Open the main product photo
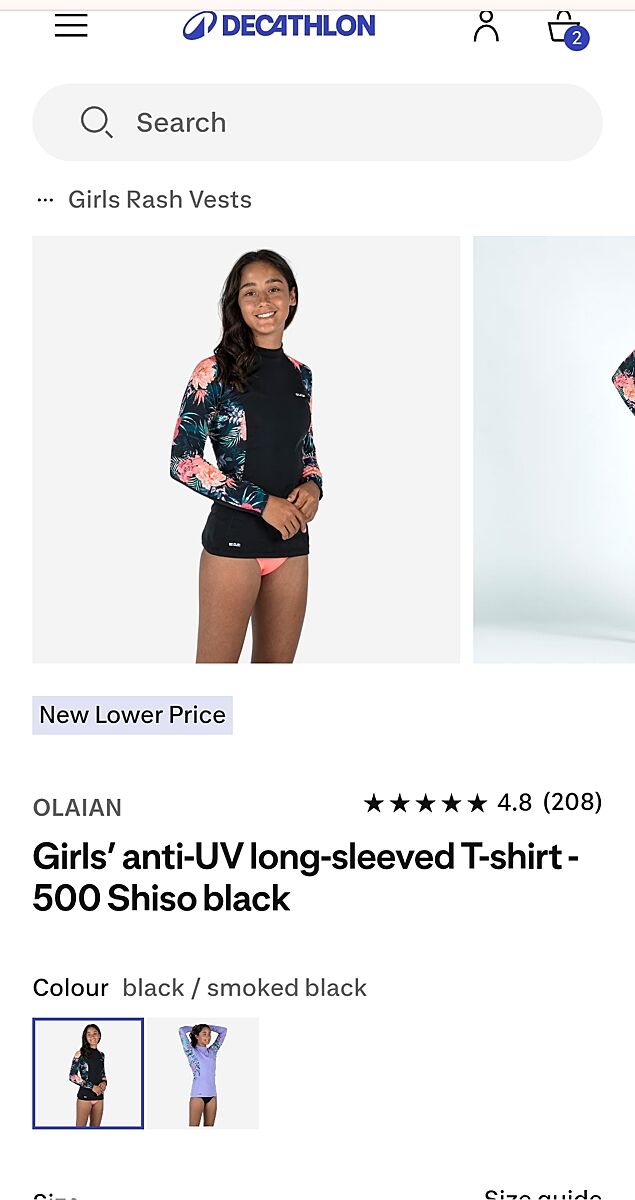The image size is (635, 1200). click(x=246, y=449)
